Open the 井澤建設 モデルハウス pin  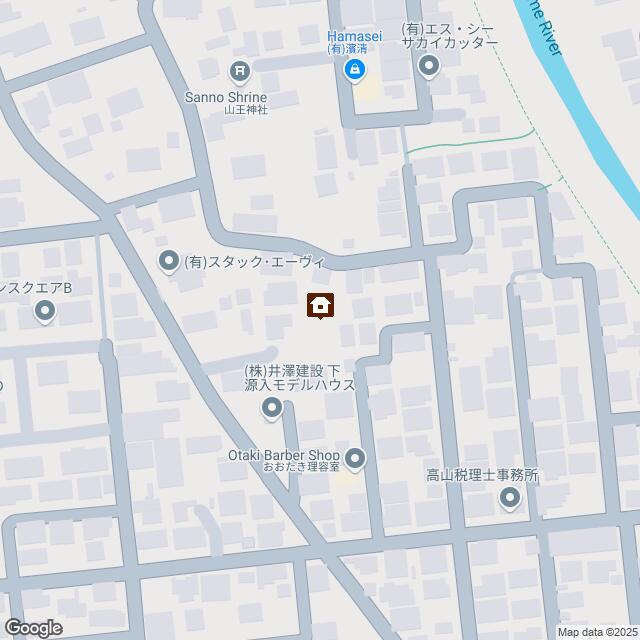click(271, 407)
